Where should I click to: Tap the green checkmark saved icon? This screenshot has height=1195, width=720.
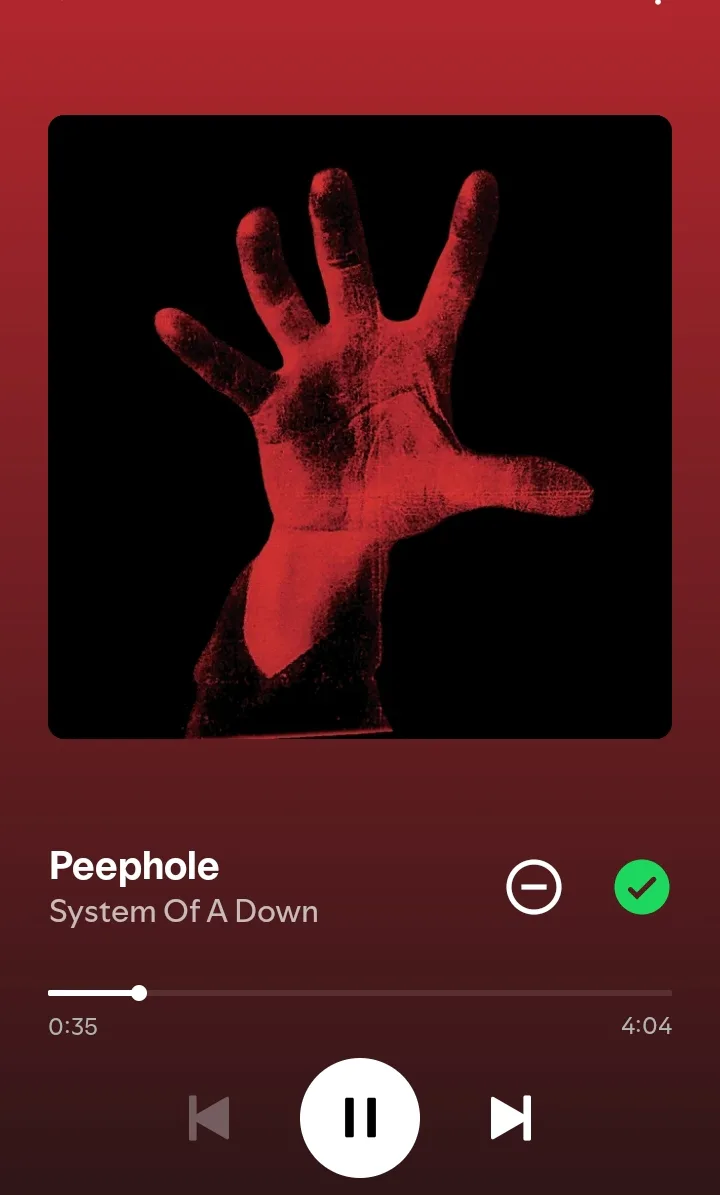click(x=642, y=887)
